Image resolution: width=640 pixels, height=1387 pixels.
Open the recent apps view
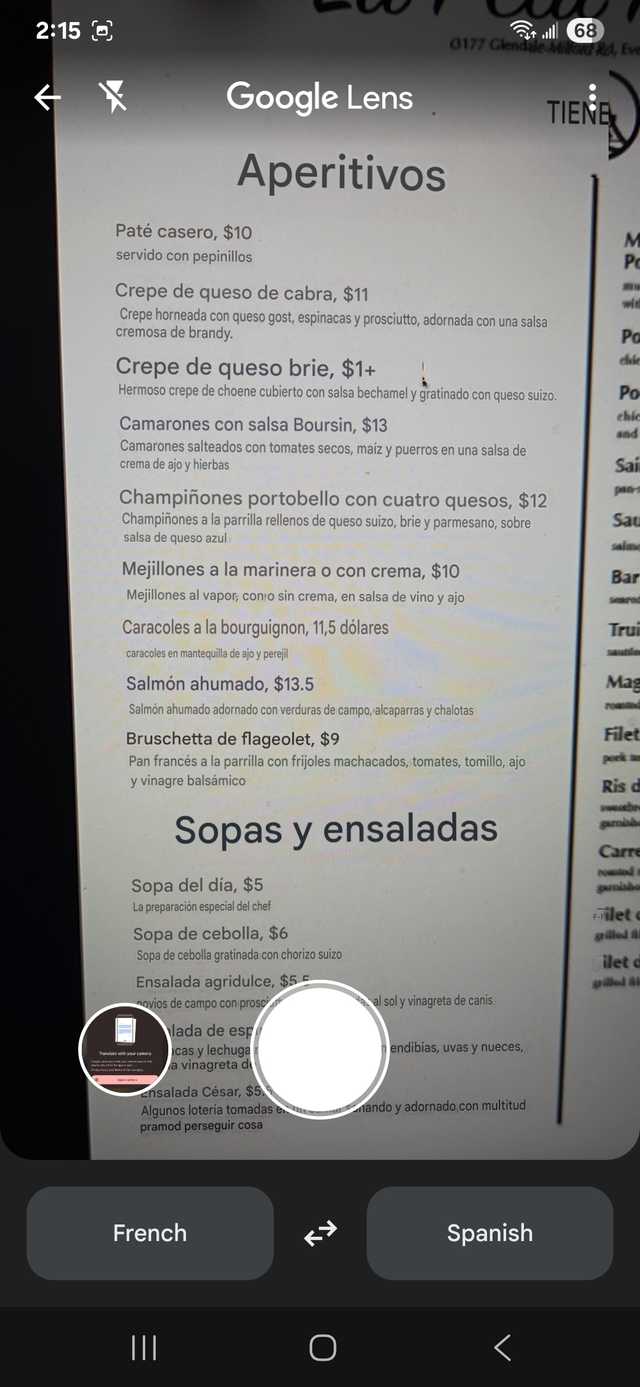point(144,1347)
